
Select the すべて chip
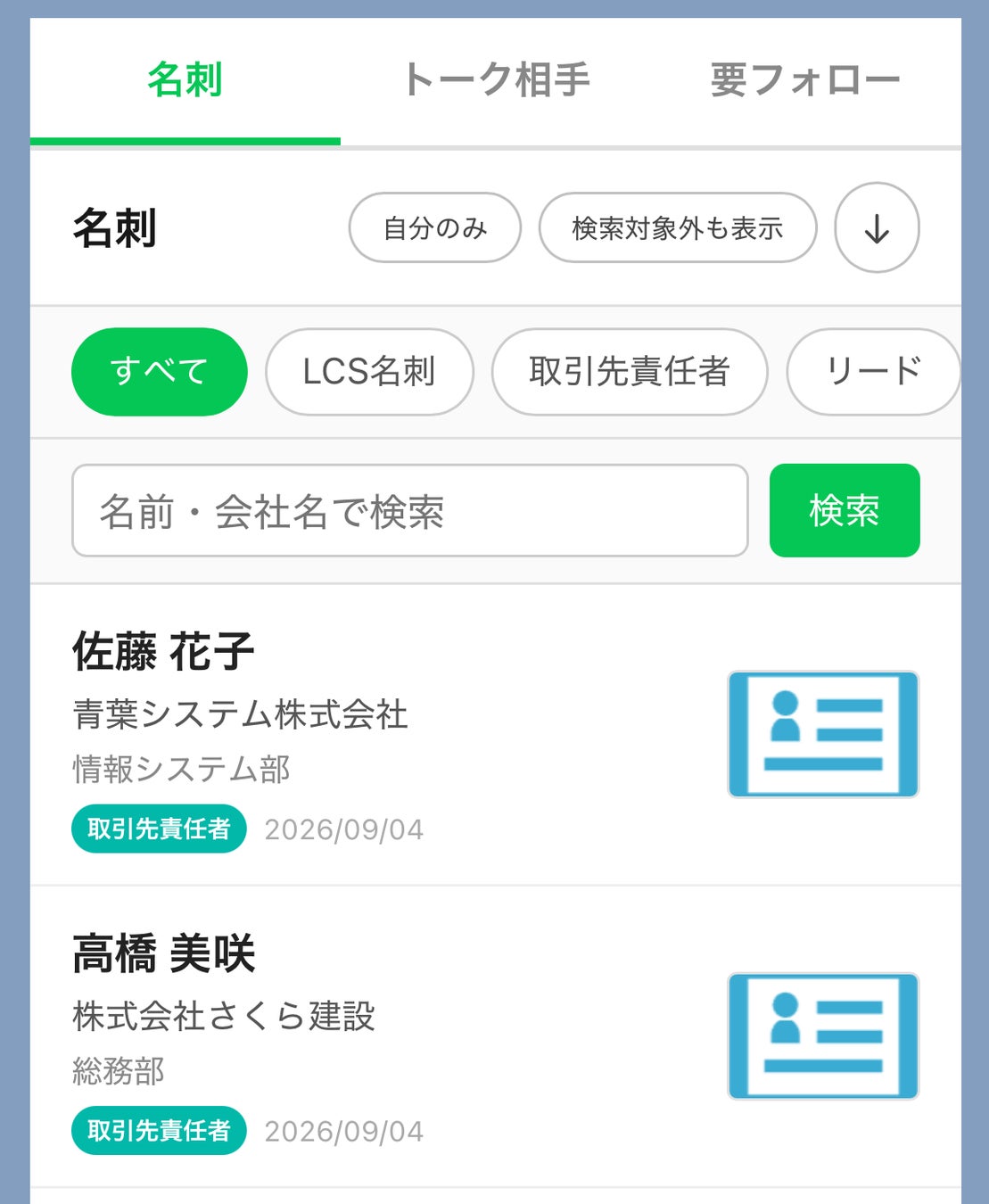pyautogui.click(x=160, y=372)
